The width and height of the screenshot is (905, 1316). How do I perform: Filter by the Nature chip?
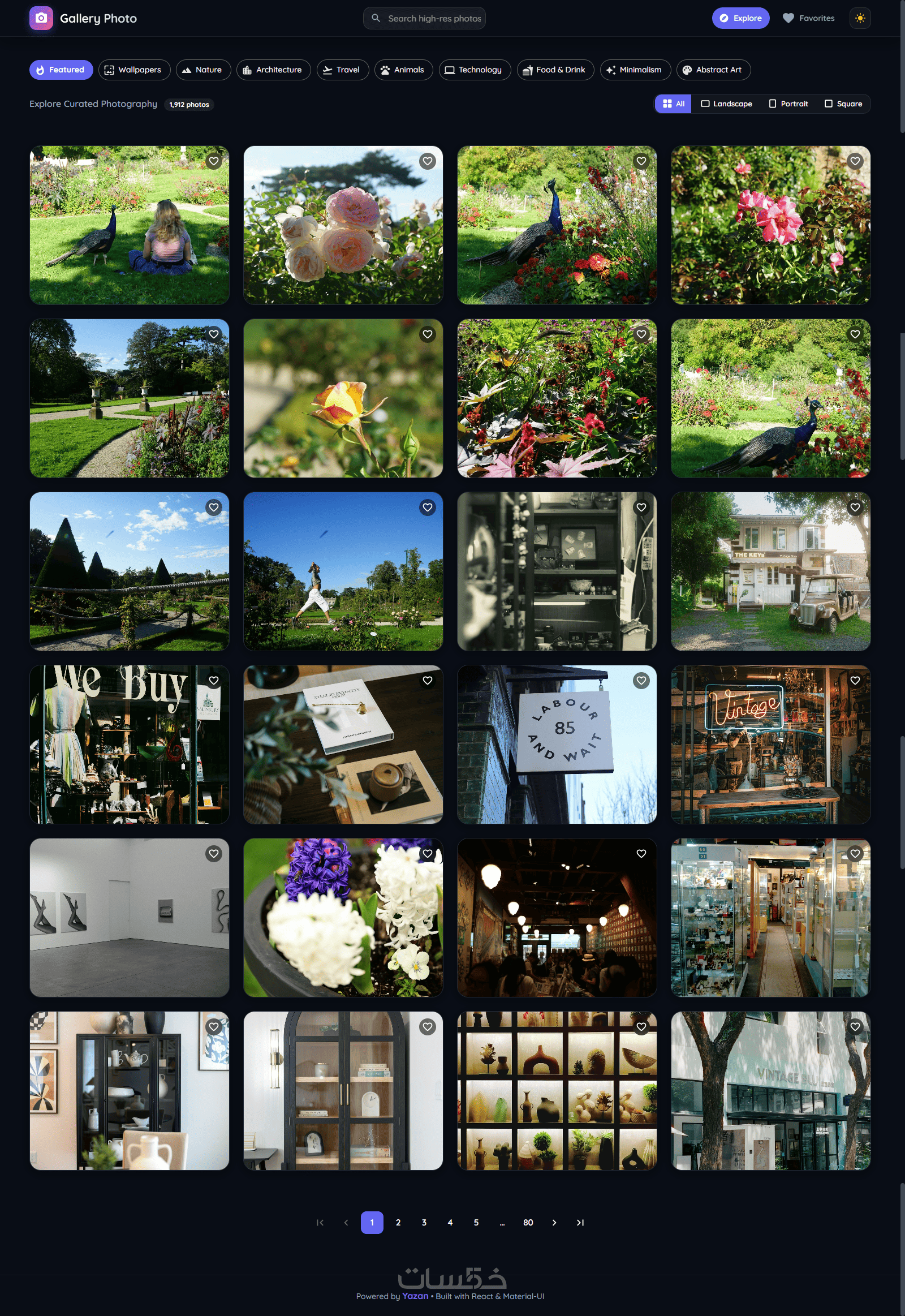pyautogui.click(x=203, y=70)
